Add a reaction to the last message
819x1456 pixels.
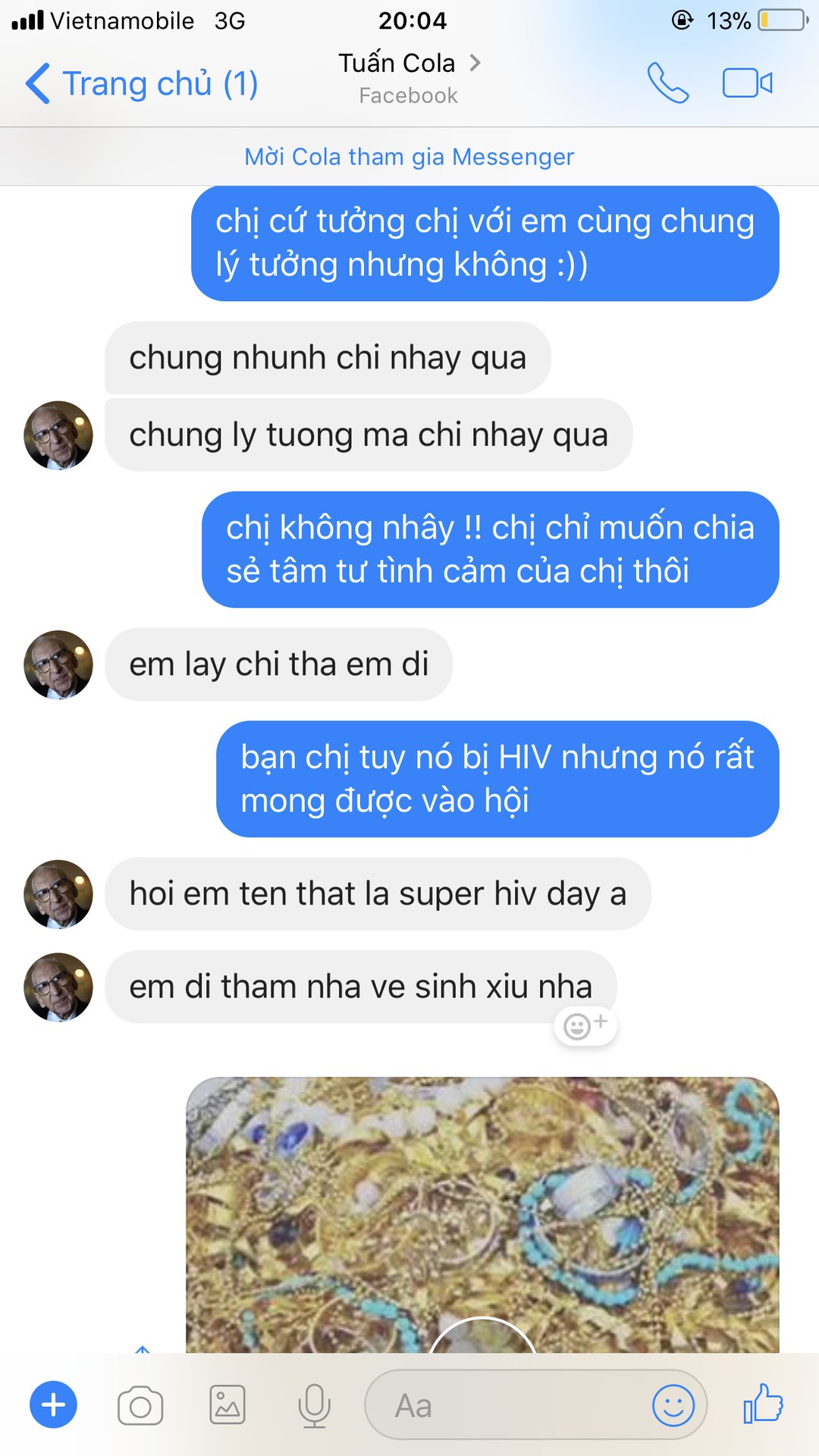pos(585,1026)
